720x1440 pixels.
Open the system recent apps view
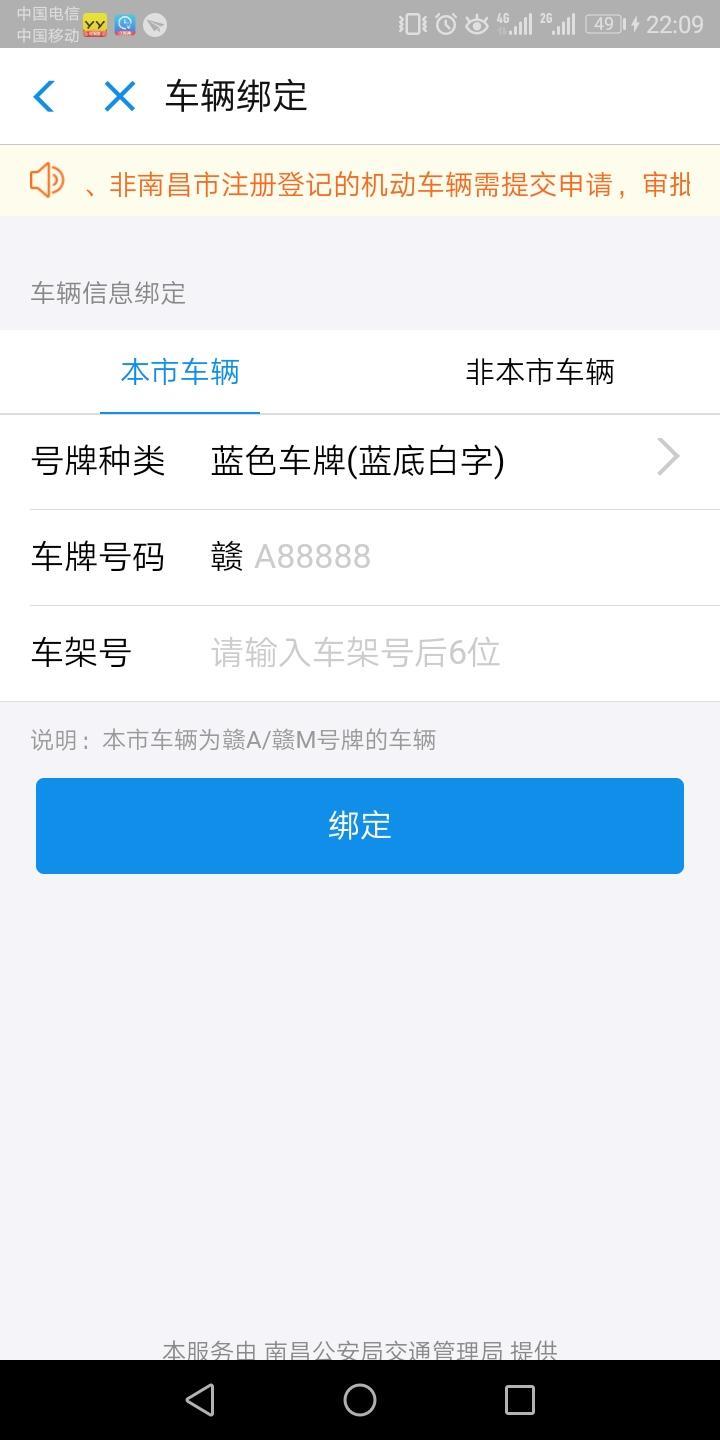[520, 1400]
